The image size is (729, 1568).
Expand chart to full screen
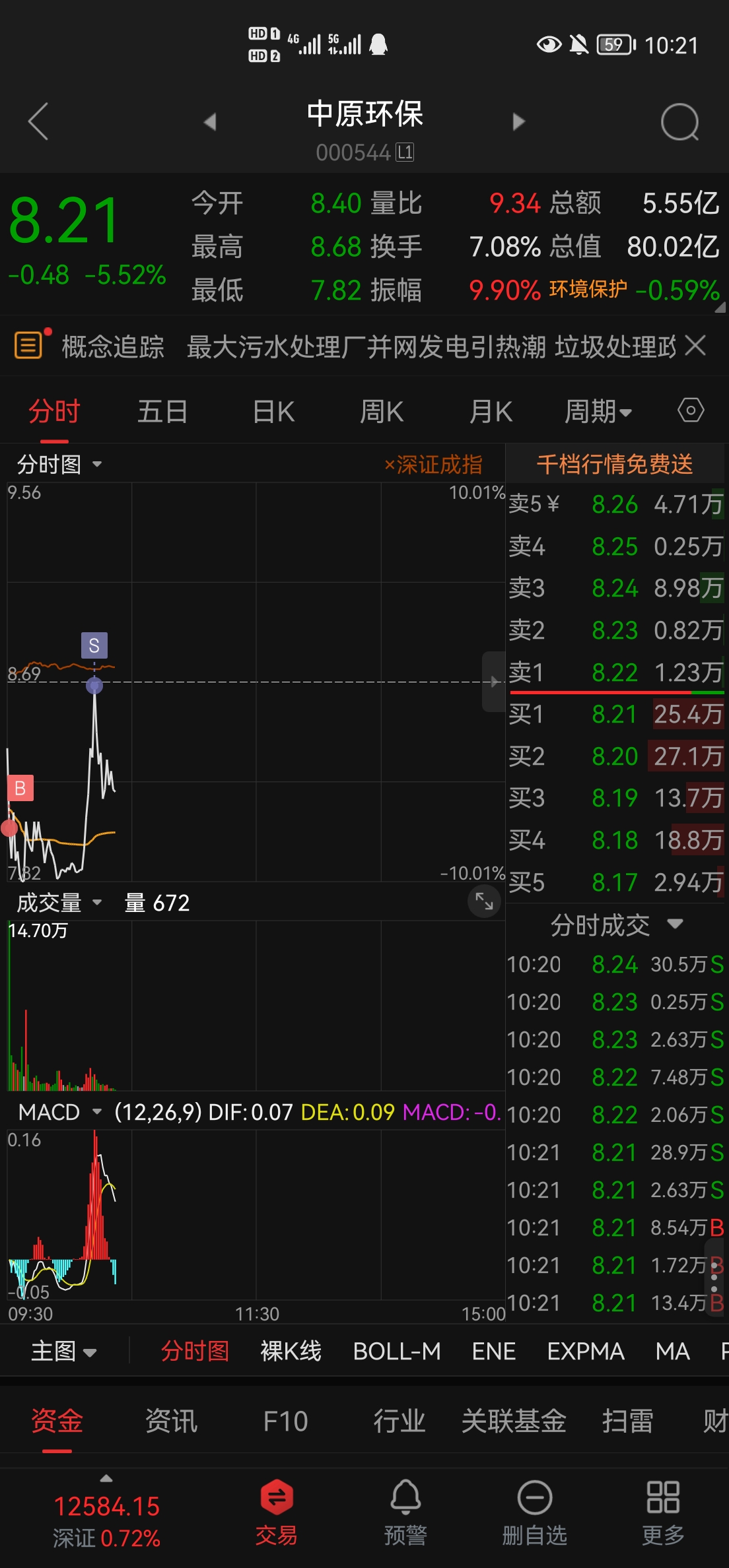[484, 901]
